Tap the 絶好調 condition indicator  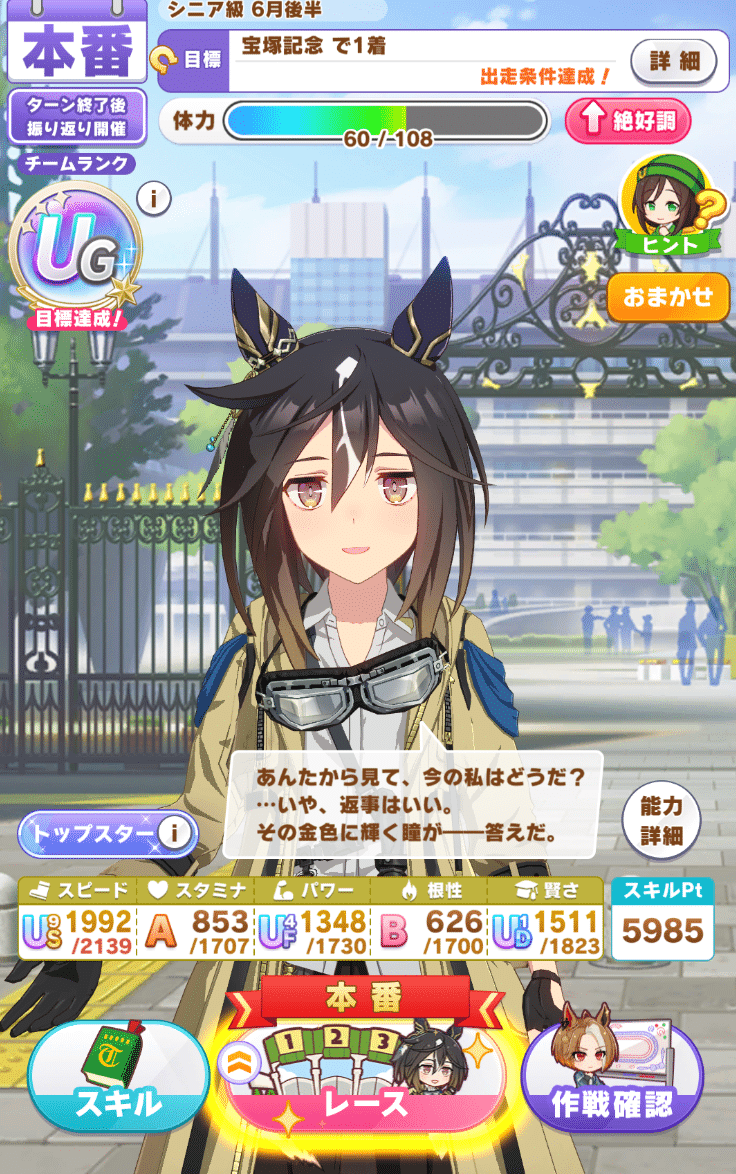[628, 121]
